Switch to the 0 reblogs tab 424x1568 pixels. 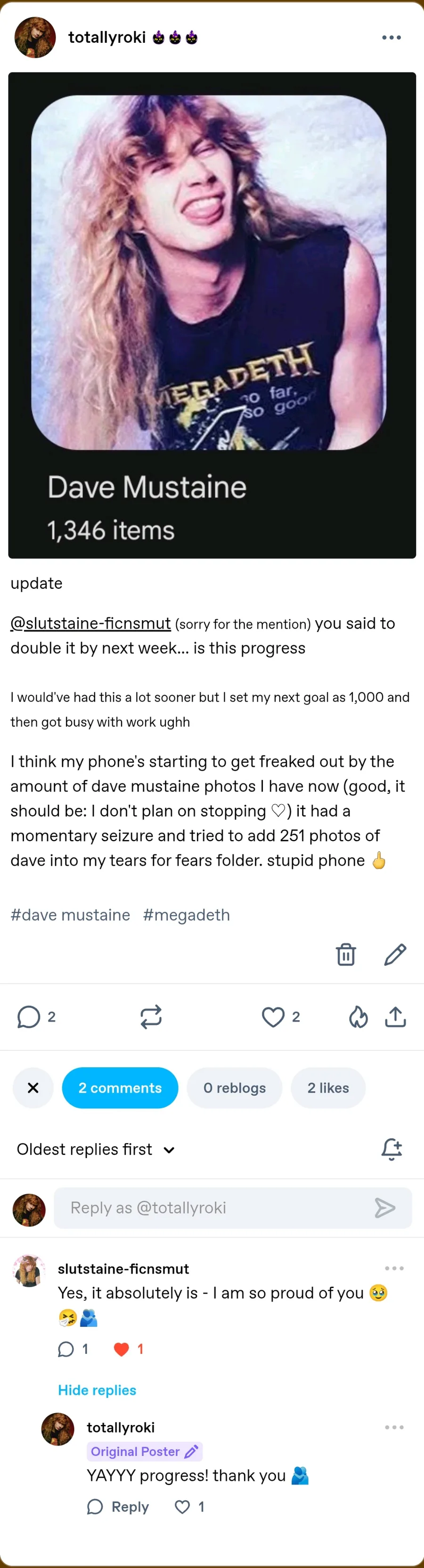click(234, 1088)
